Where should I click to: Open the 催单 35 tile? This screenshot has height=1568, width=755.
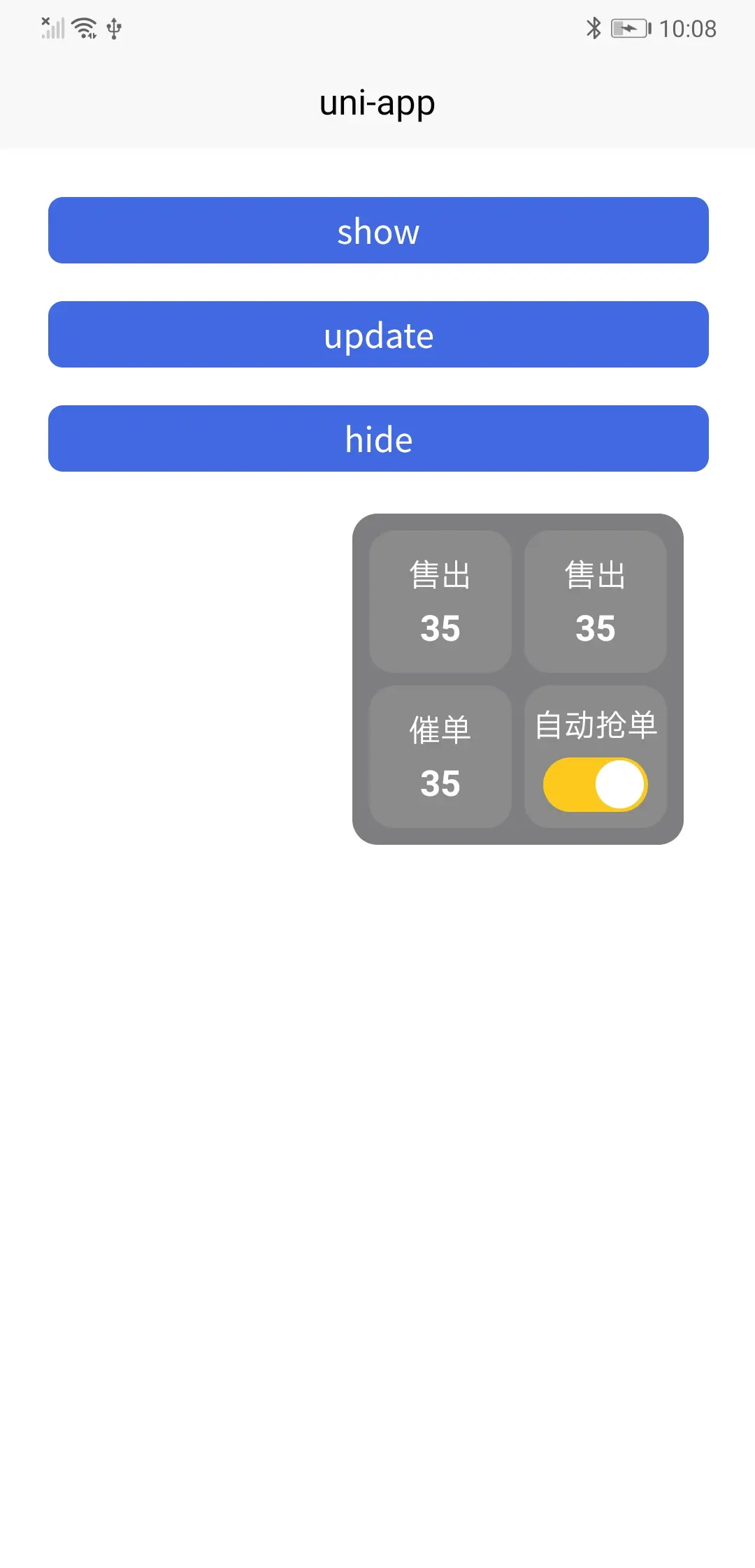(440, 757)
